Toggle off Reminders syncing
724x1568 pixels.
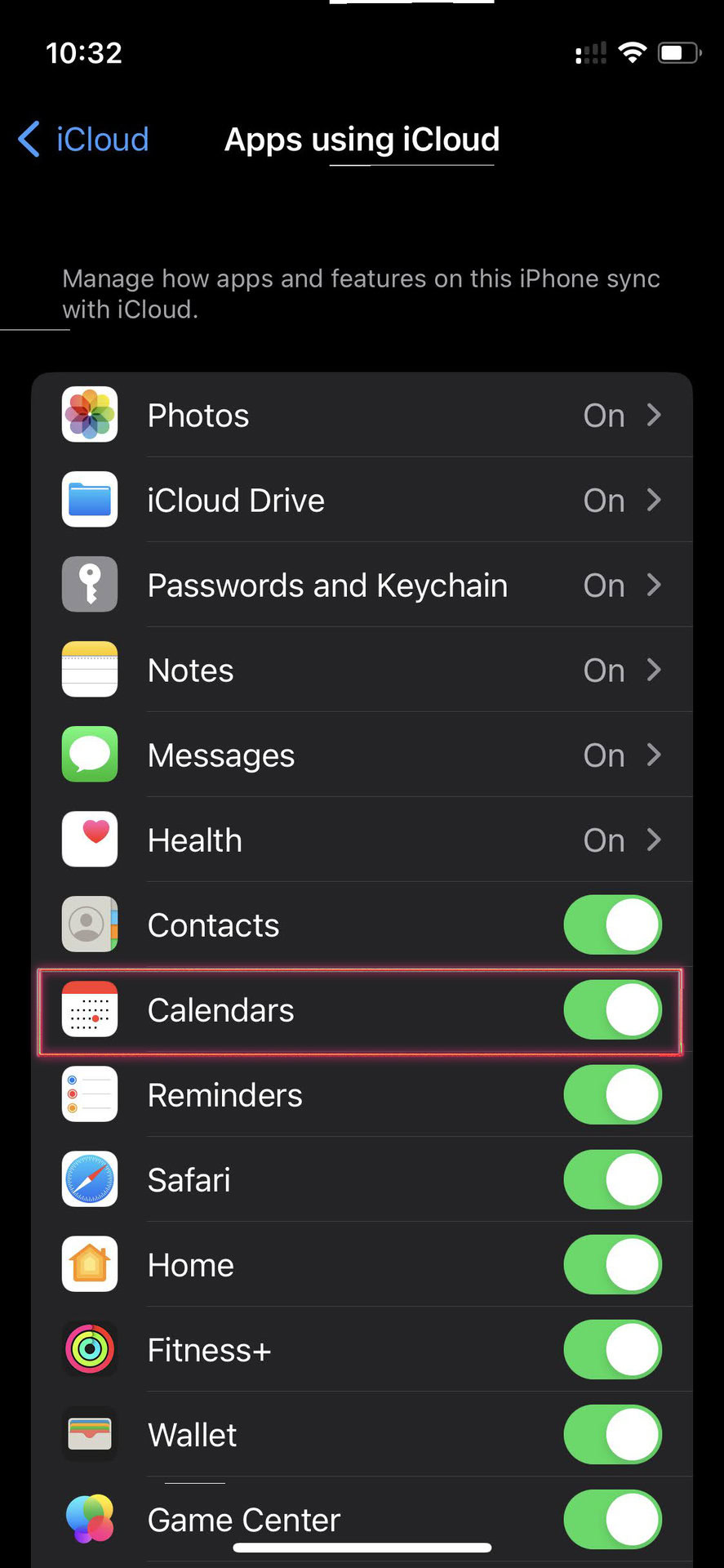pos(612,1095)
